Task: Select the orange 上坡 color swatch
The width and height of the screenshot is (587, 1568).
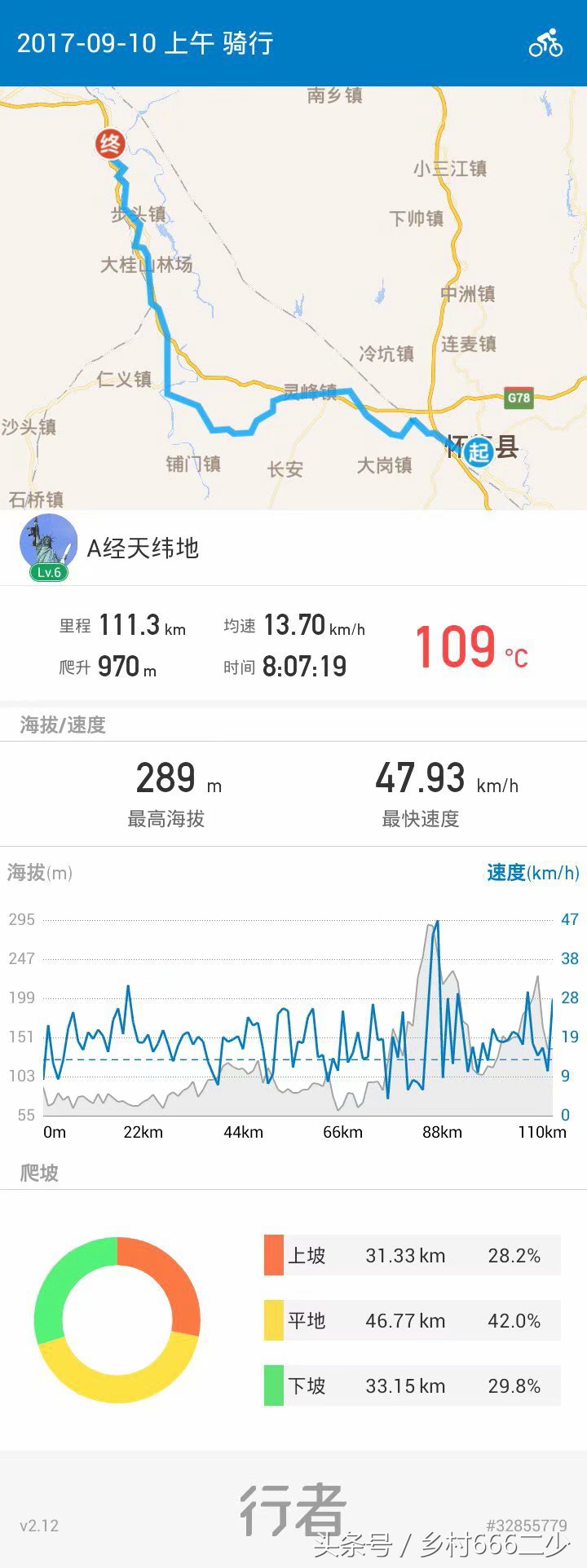Action: [272, 1256]
